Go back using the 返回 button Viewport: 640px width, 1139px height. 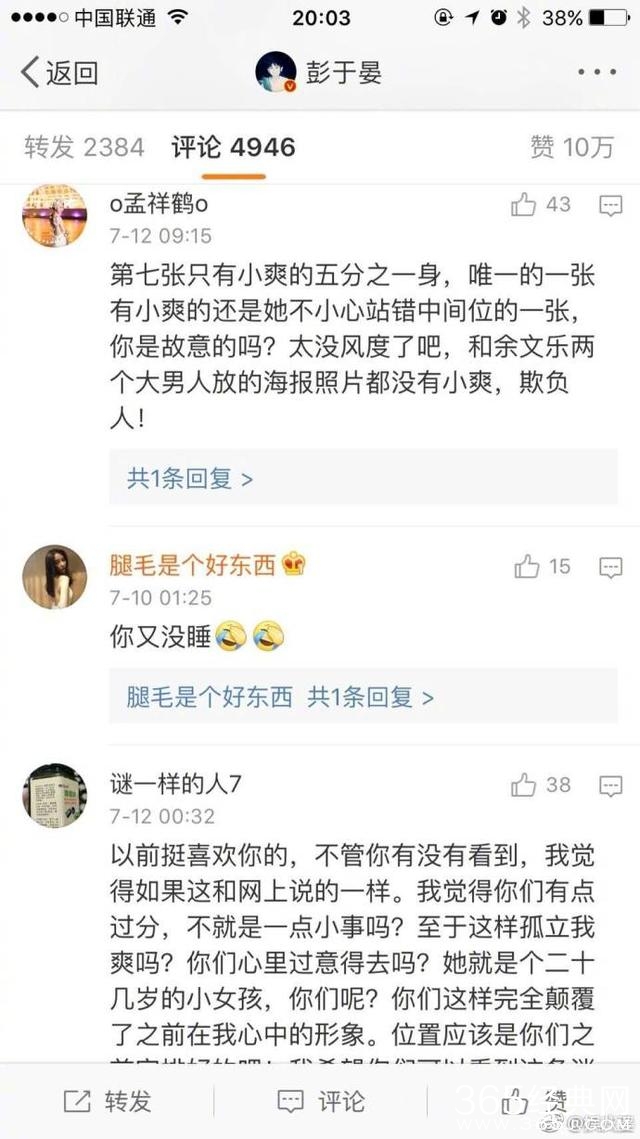pyautogui.click(x=60, y=73)
